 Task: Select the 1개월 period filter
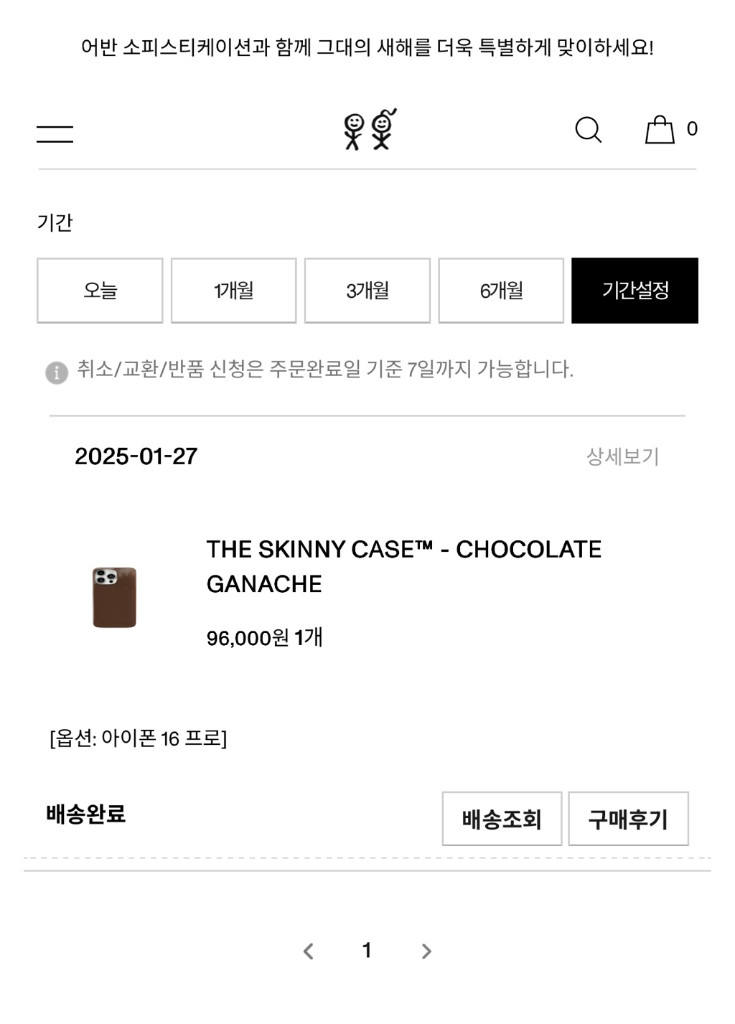(x=233, y=291)
